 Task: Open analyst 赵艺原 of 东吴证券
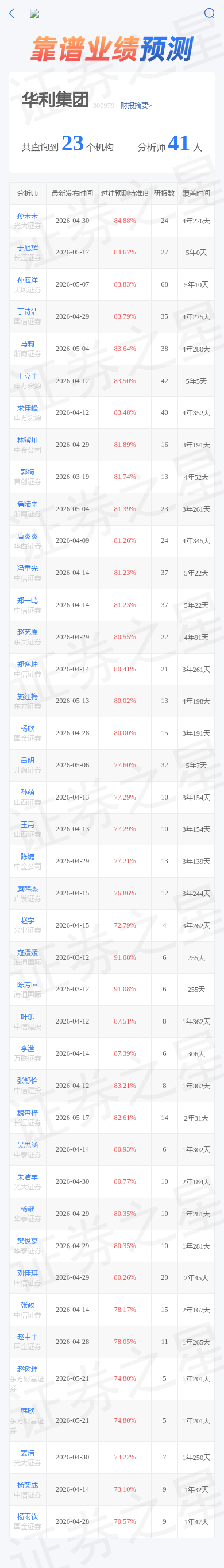pos(28,632)
